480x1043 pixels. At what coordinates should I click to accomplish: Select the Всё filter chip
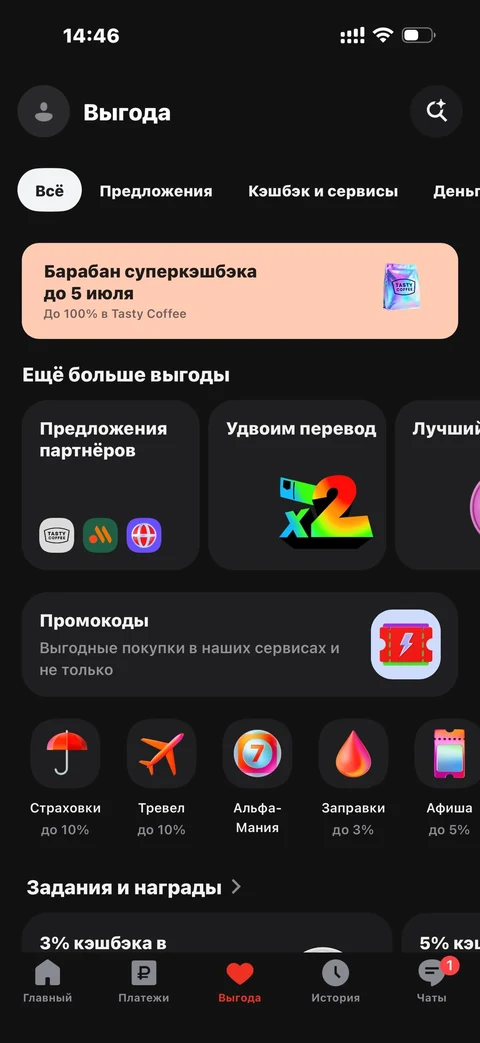tap(49, 190)
